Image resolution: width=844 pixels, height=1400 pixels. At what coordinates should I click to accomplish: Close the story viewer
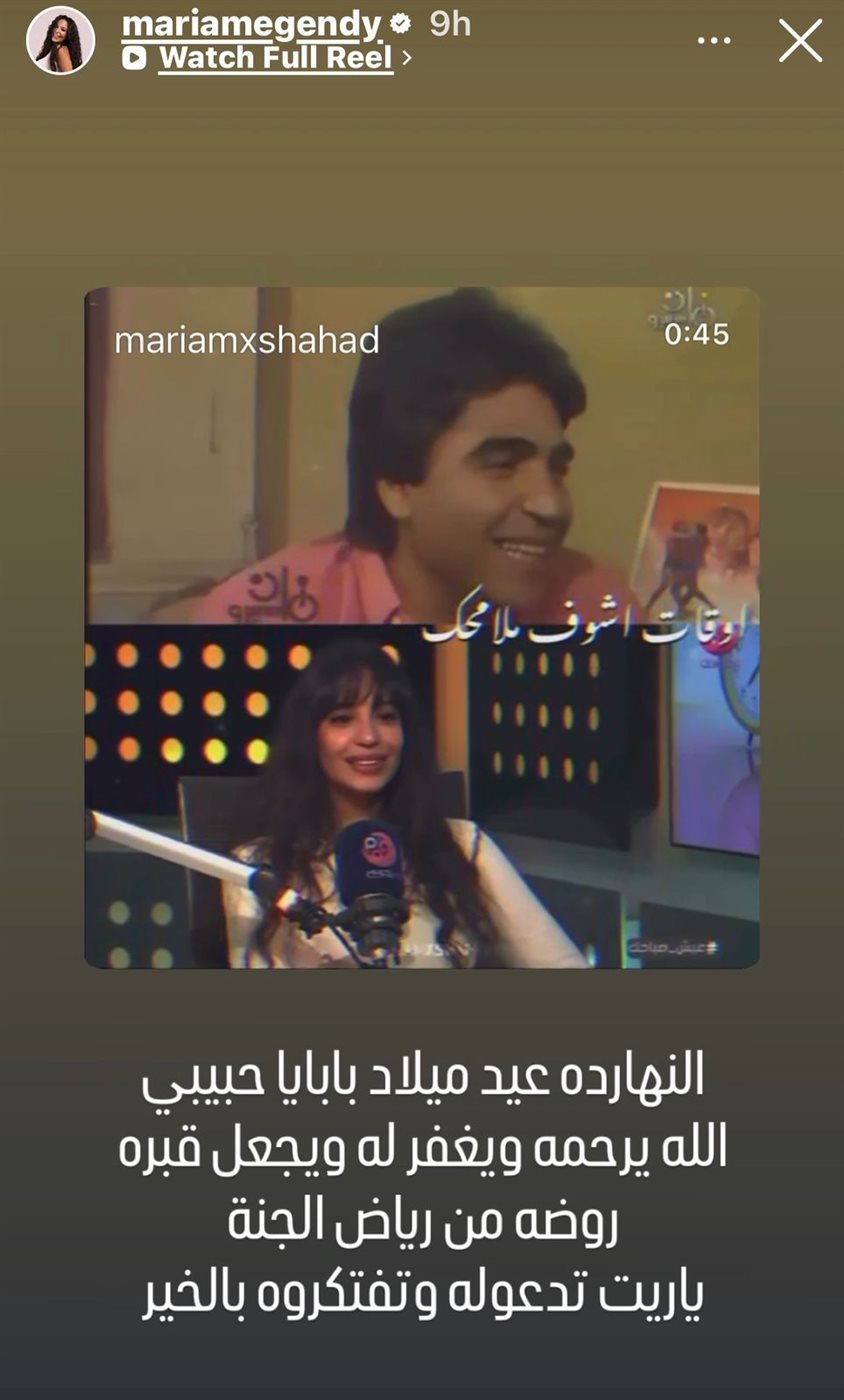[800, 41]
